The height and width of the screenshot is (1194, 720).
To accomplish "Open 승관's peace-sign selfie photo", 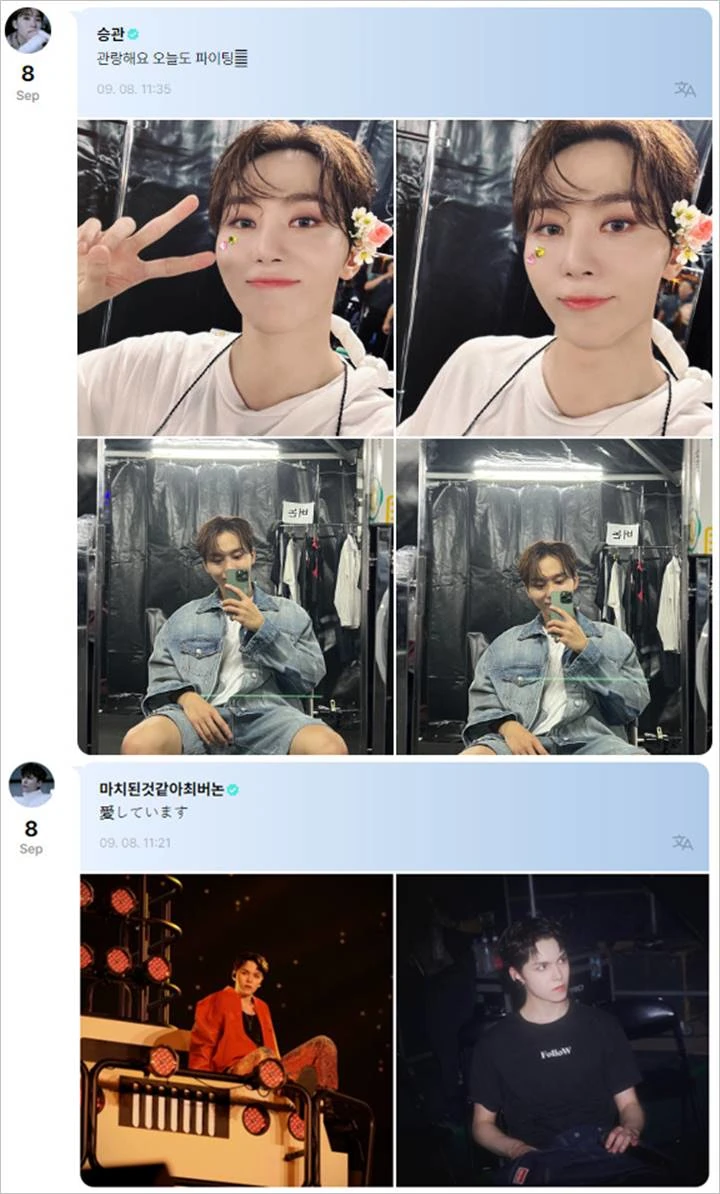I will coord(235,278).
